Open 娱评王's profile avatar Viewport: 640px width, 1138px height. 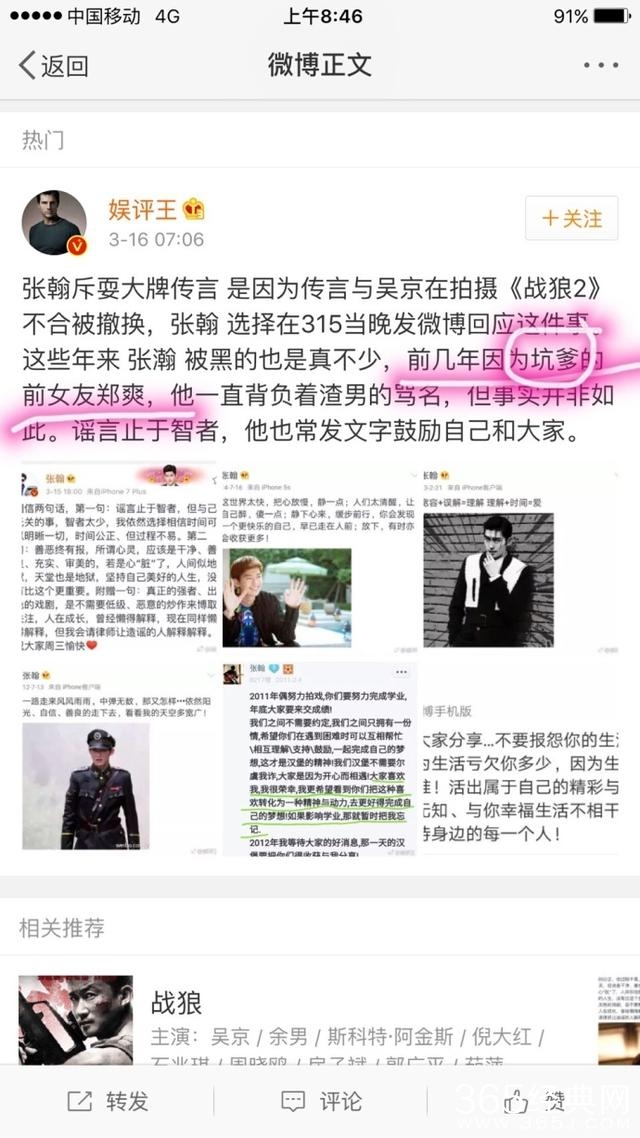point(54,222)
